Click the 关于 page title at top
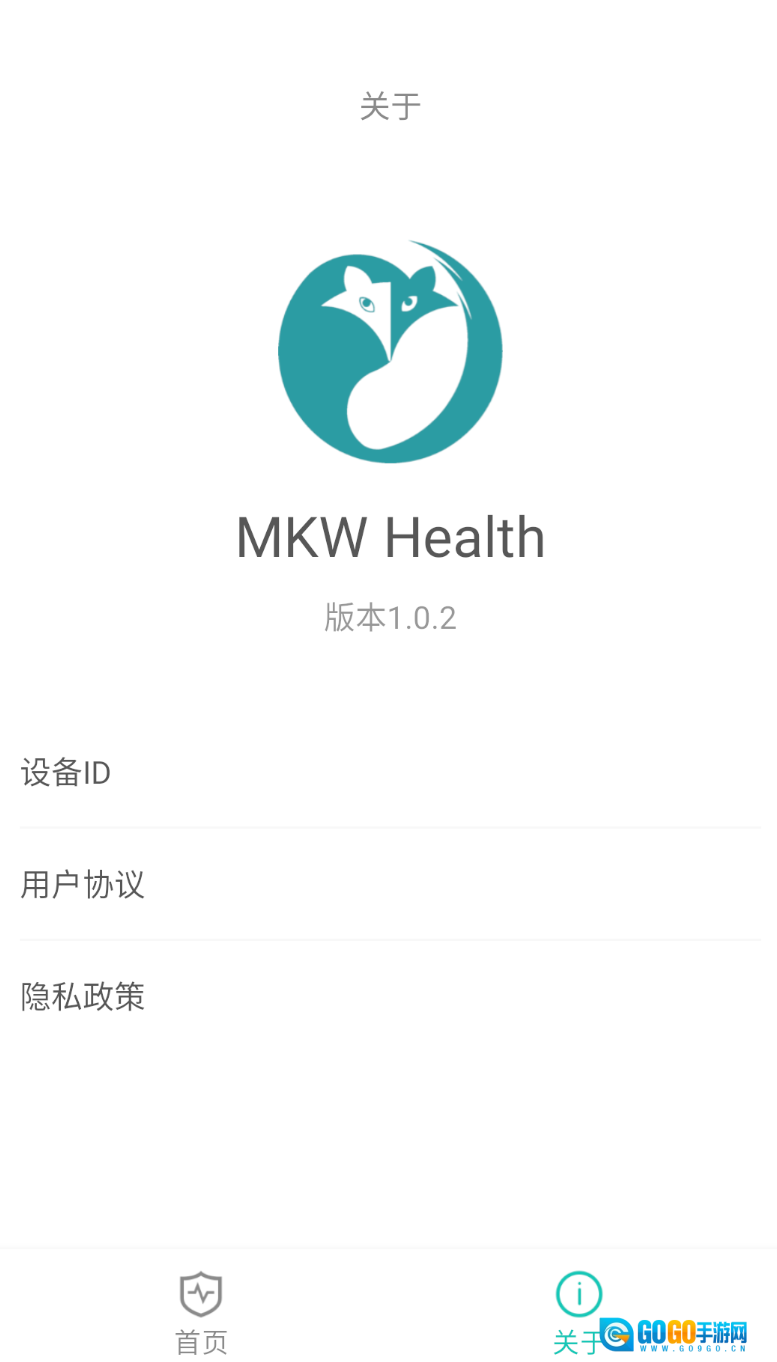777x1362 pixels. tap(390, 106)
